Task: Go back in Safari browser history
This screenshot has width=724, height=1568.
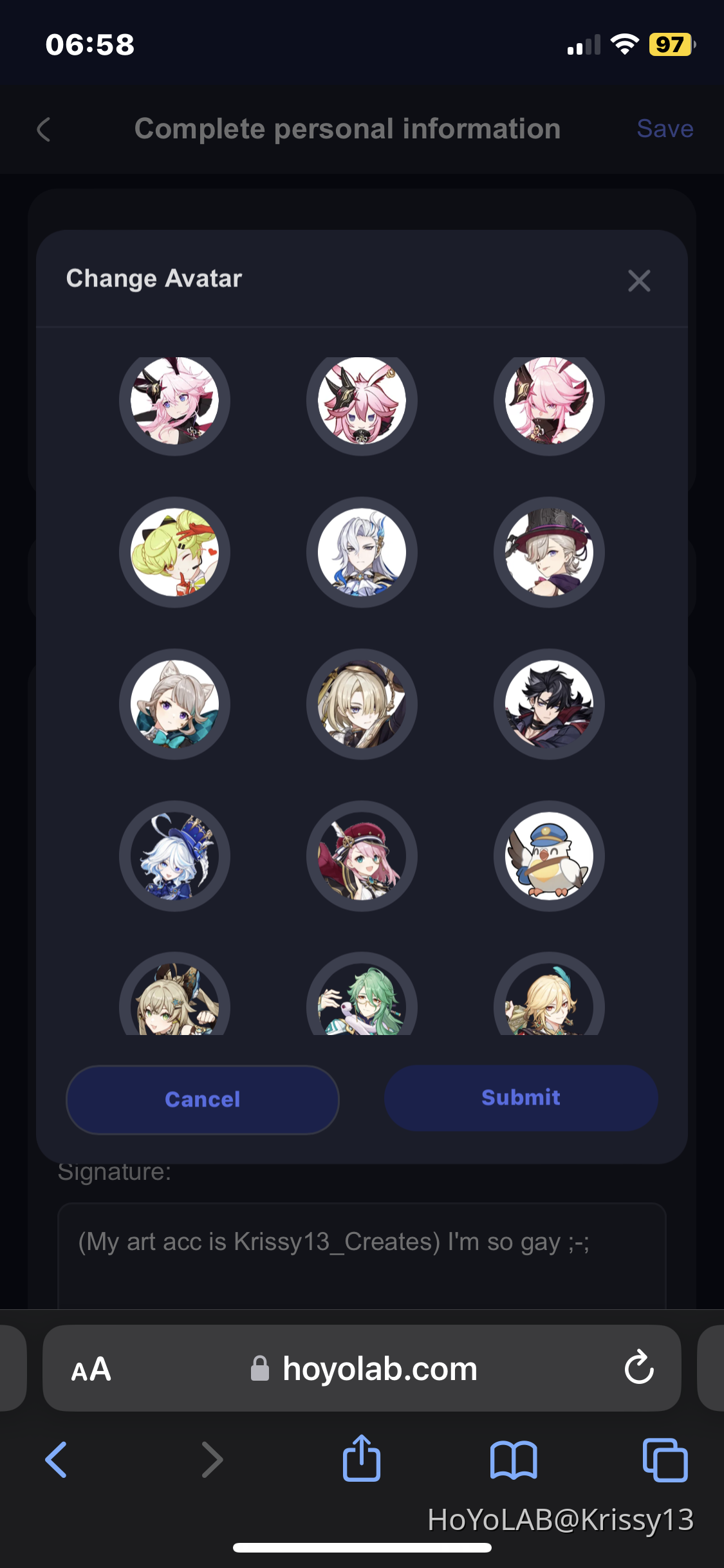Action: (x=57, y=1459)
